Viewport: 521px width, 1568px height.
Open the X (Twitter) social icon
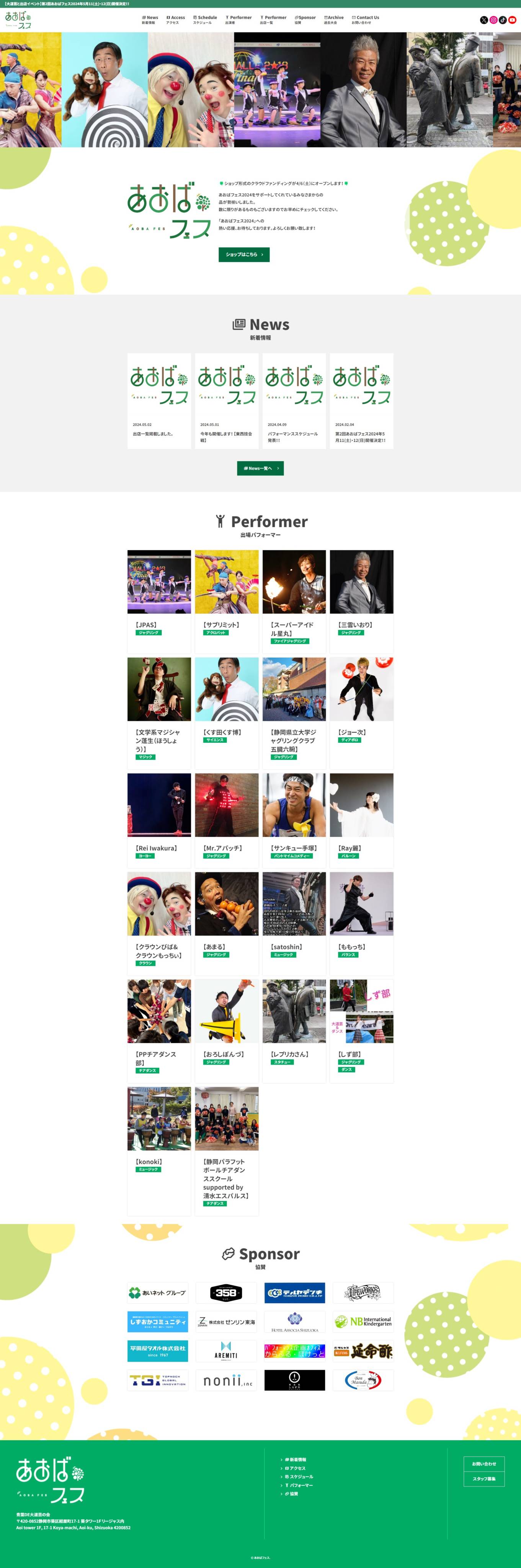click(x=484, y=20)
